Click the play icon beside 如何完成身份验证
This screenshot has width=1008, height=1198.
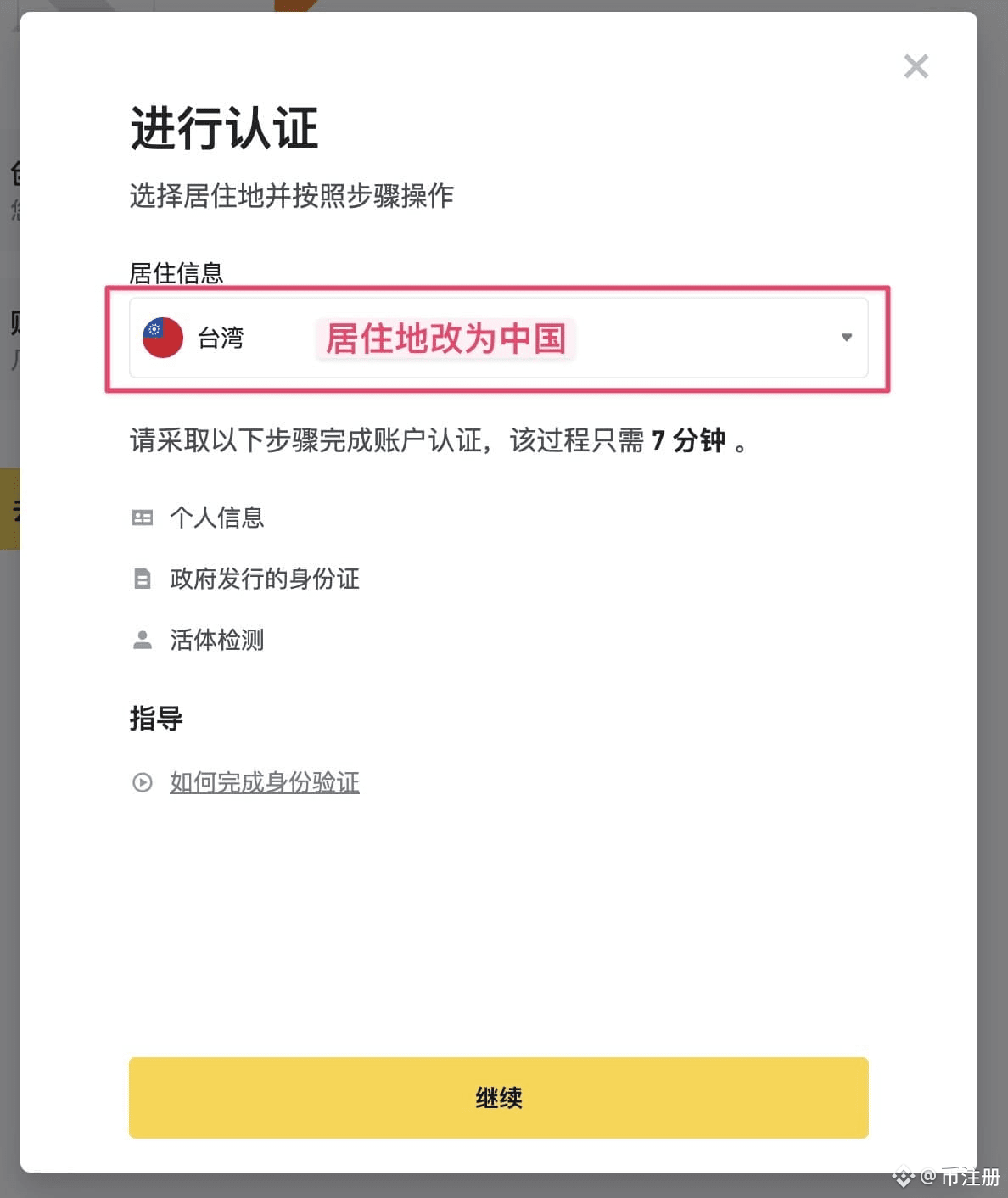[142, 782]
